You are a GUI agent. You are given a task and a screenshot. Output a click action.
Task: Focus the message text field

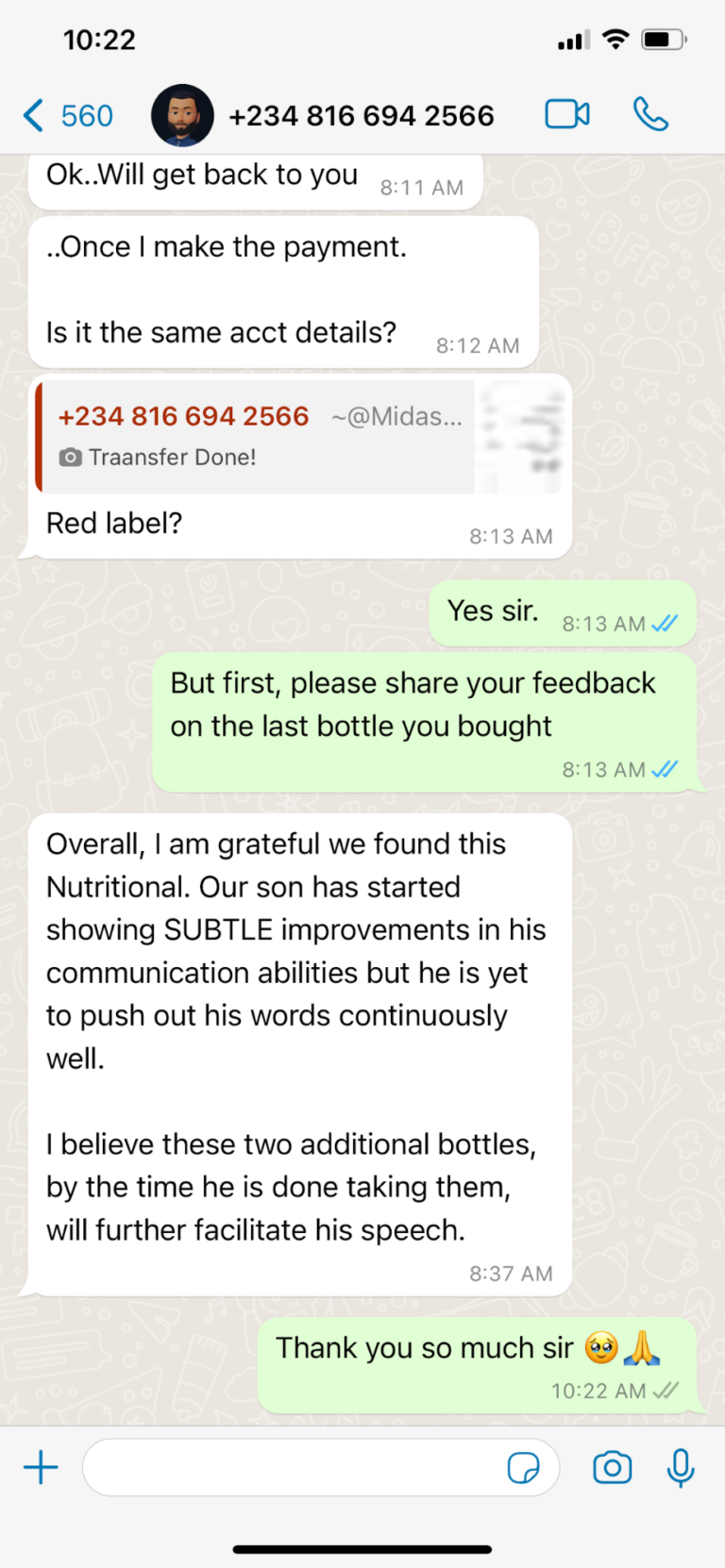[293, 1467]
